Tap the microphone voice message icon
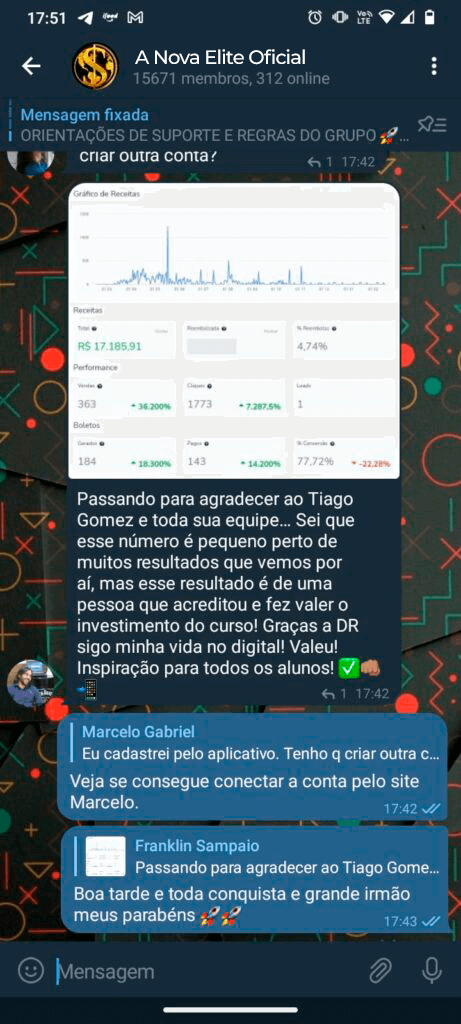Screen dimensions: 461x1024 (432, 971)
